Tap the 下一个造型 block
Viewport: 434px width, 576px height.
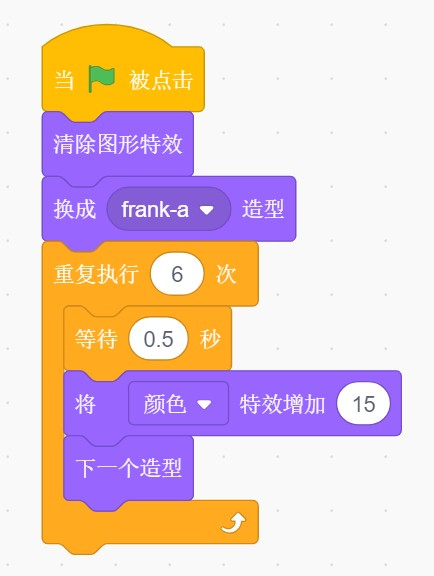[129, 468]
